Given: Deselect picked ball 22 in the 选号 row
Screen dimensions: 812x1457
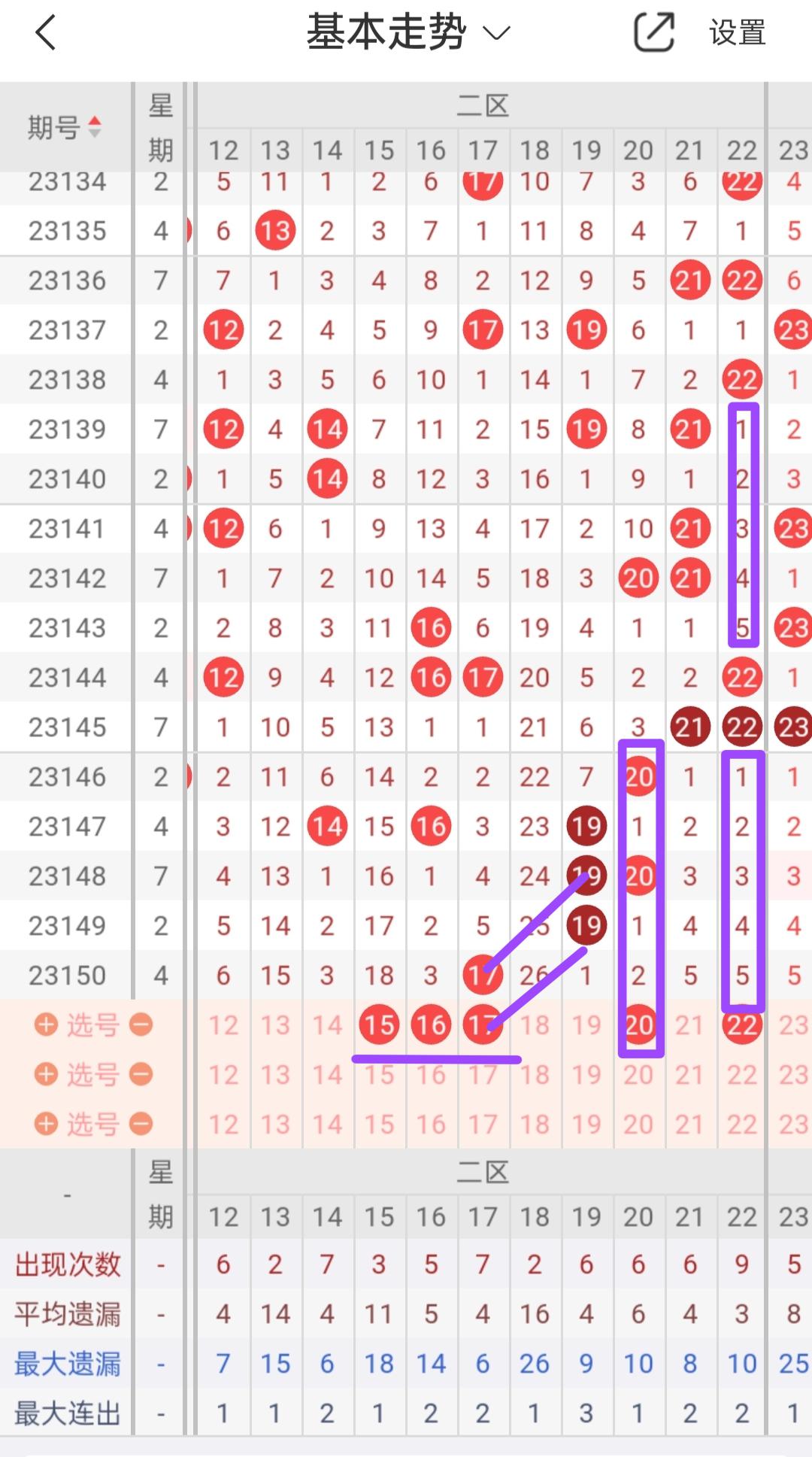Looking at the screenshot, I should pyautogui.click(x=741, y=1024).
